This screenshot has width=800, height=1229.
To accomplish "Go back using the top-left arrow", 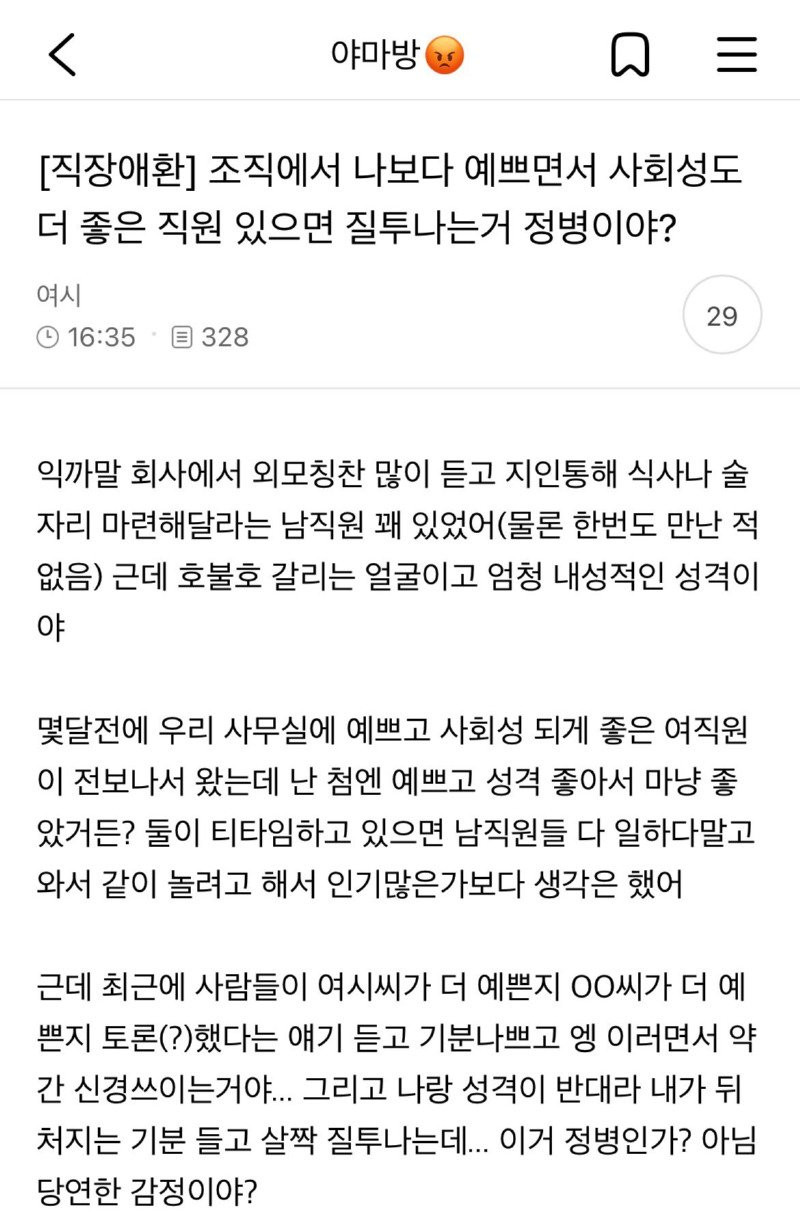I will [x=62, y=53].
